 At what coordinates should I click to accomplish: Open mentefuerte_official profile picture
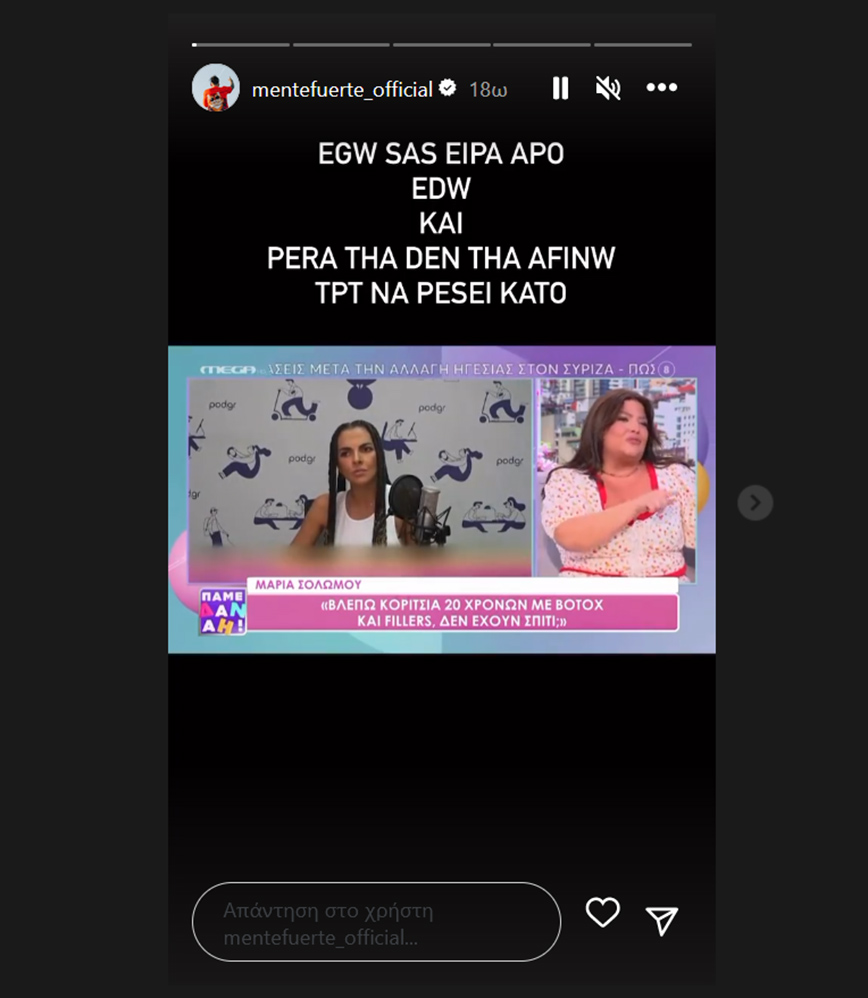[216, 89]
